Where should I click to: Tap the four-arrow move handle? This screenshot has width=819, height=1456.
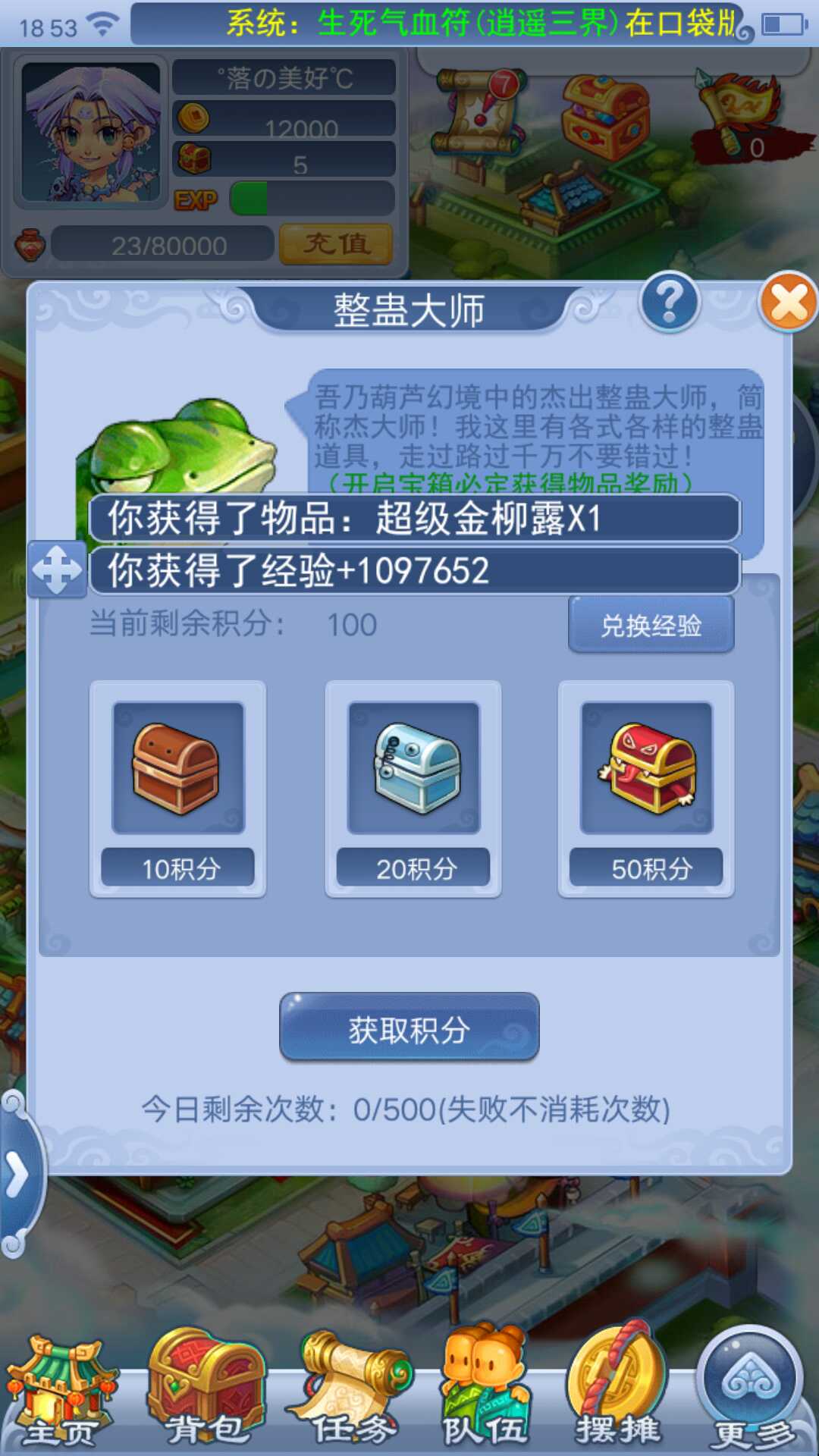(57, 569)
